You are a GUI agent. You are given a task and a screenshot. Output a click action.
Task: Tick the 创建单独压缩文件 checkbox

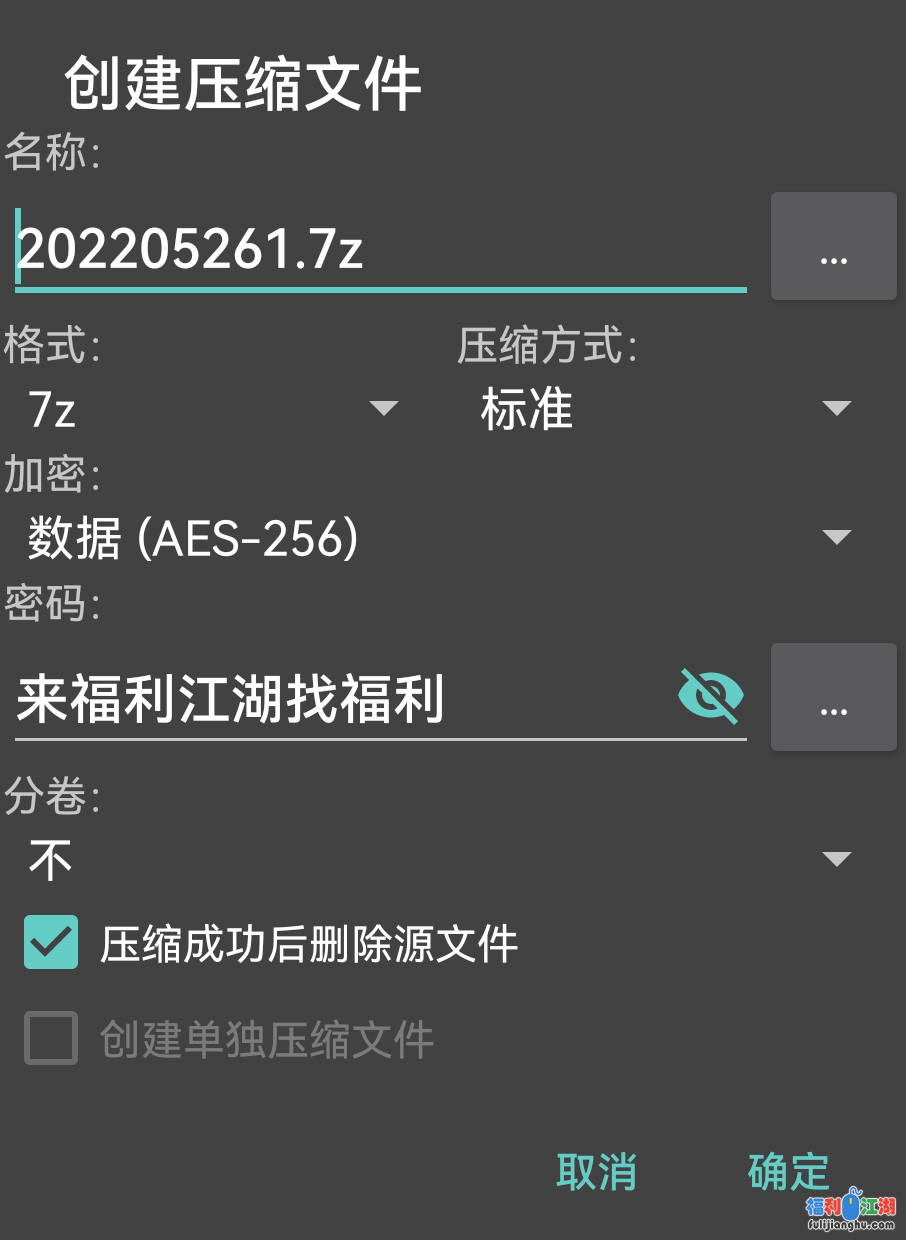pyautogui.click(x=51, y=1038)
